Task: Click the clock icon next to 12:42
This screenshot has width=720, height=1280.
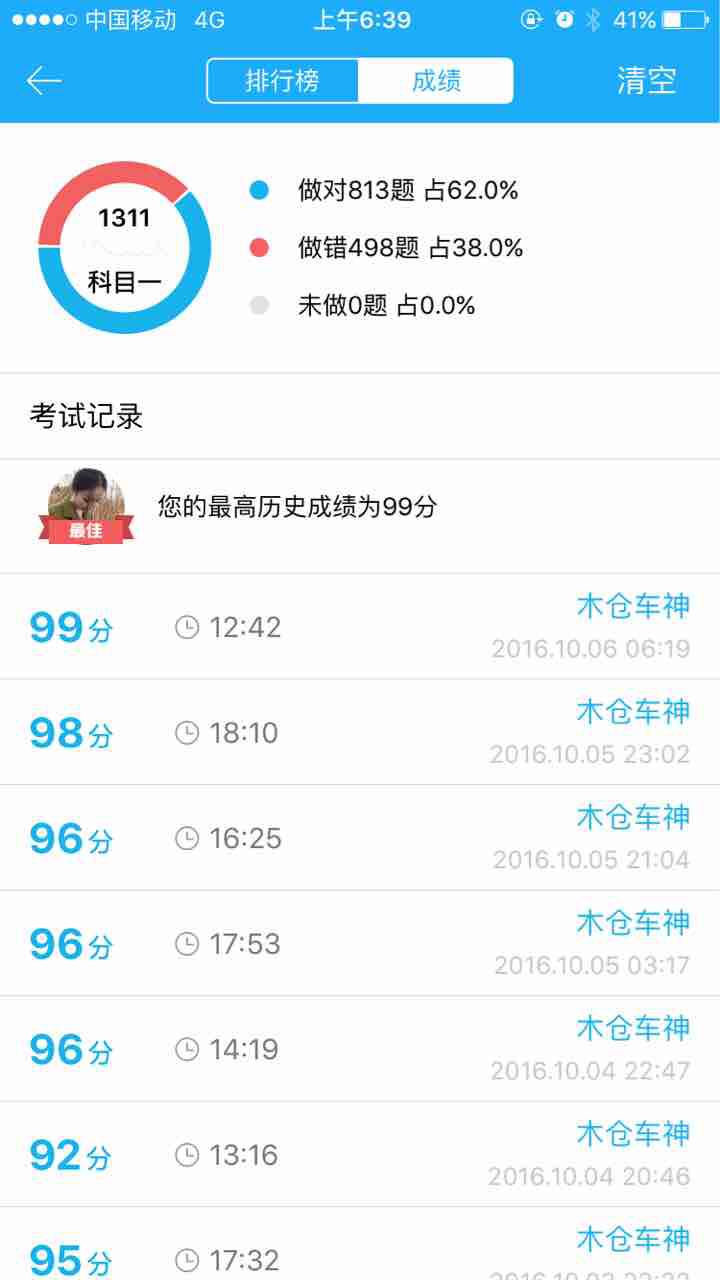Action: coord(186,626)
